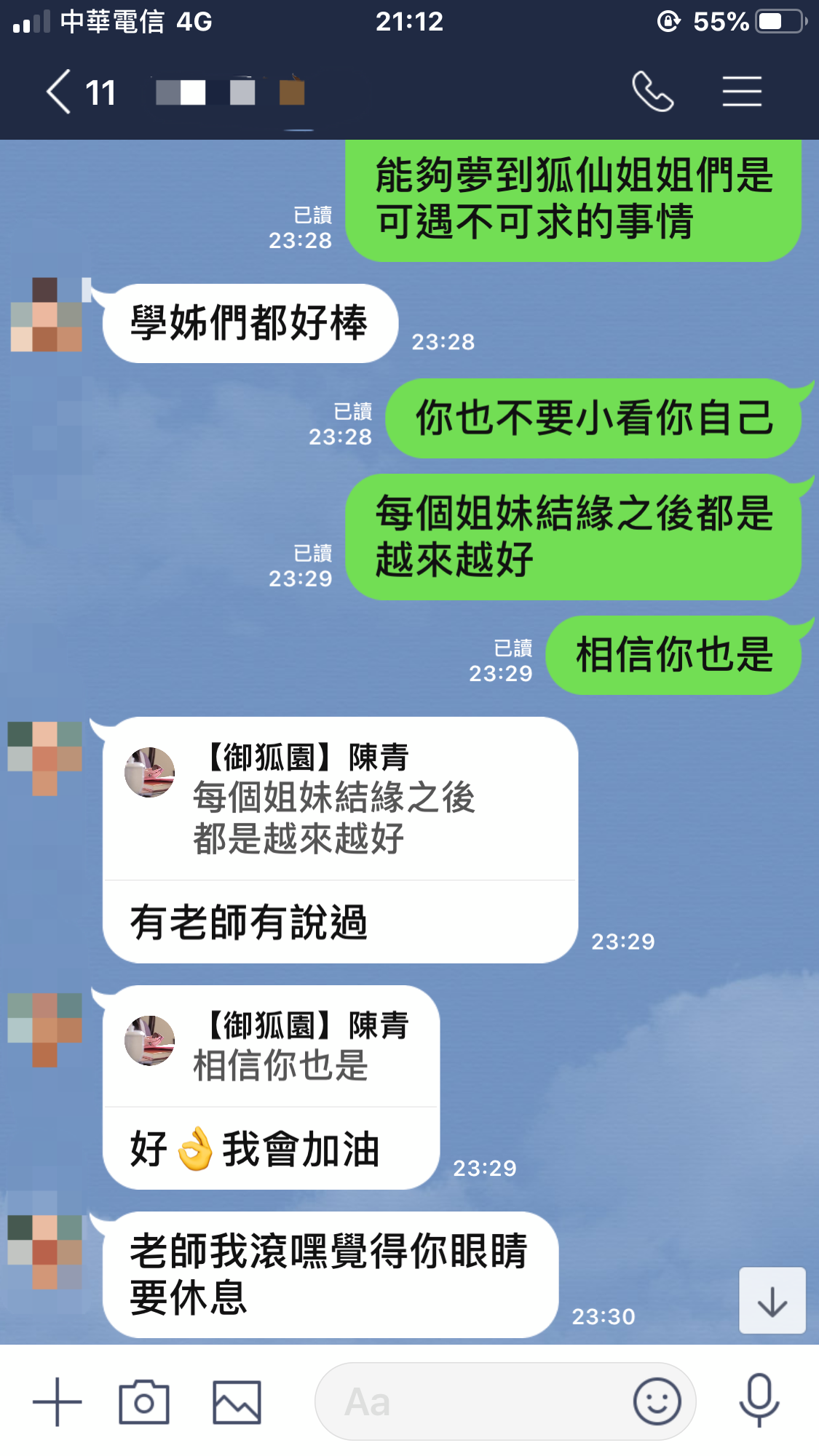Open quoted reply above 有老師有說過

point(339,799)
